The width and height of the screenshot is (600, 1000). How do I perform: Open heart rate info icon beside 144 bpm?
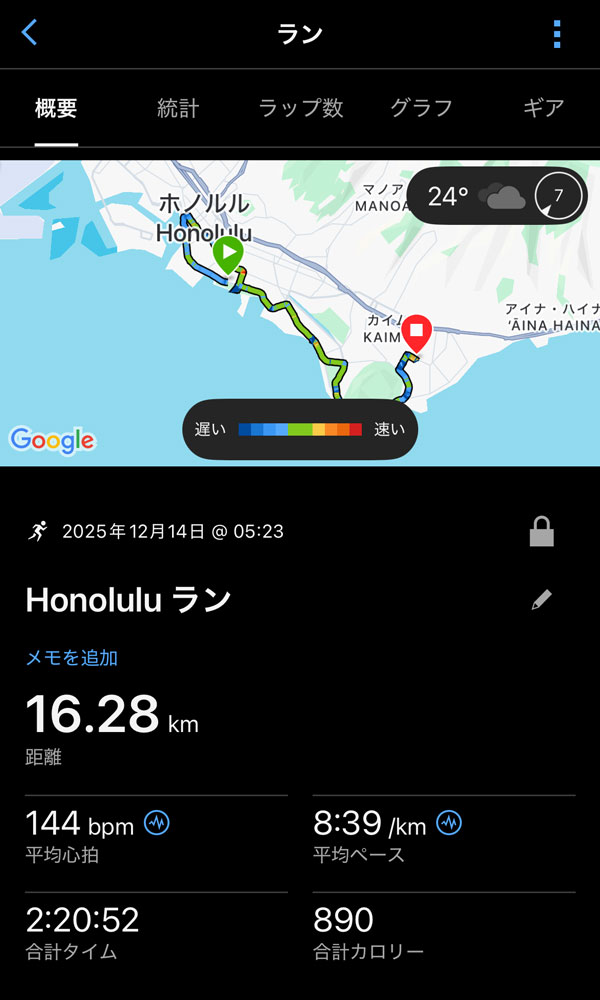click(157, 823)
